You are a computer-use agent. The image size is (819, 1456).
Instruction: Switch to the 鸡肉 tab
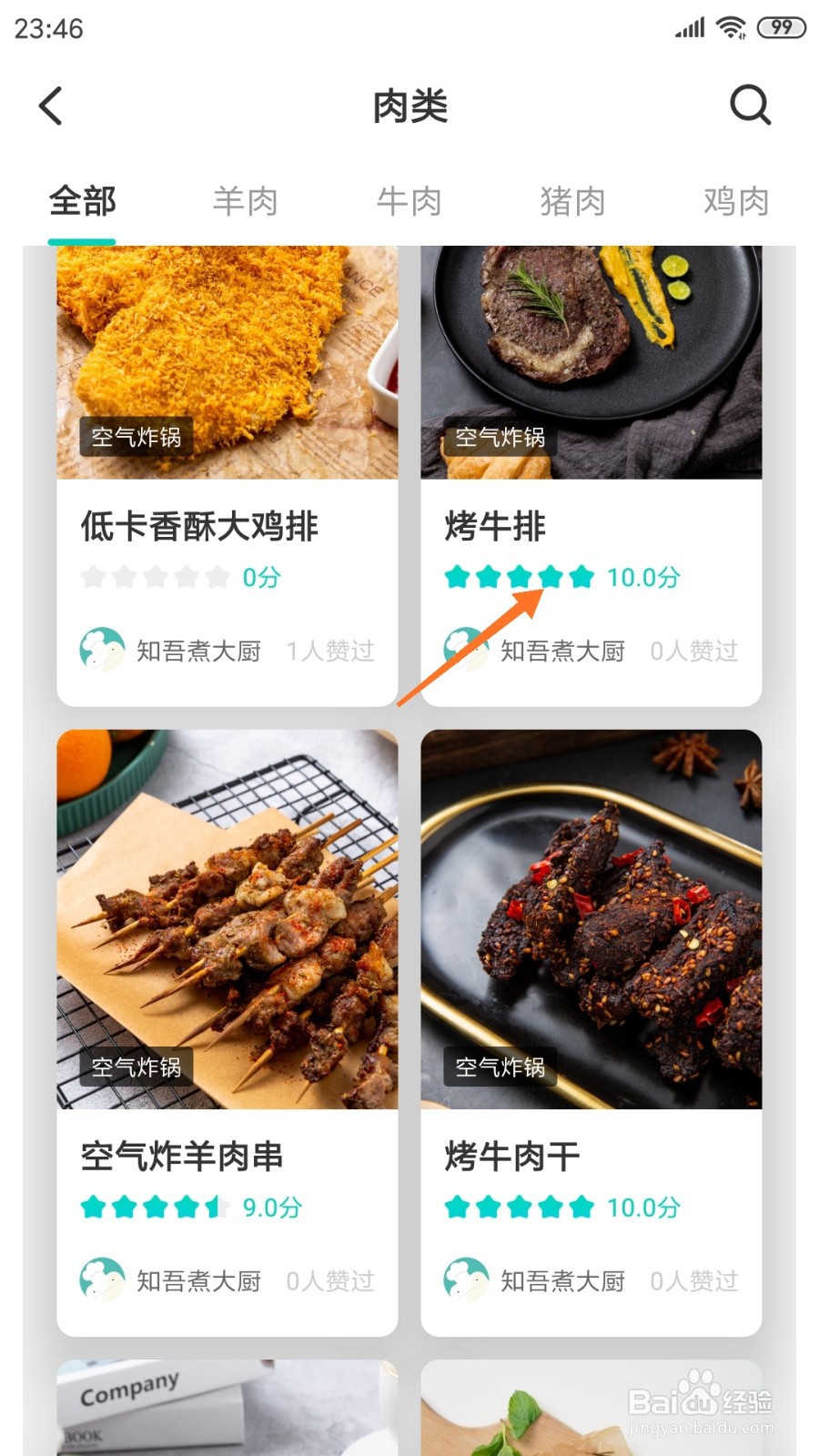point(736,201)
